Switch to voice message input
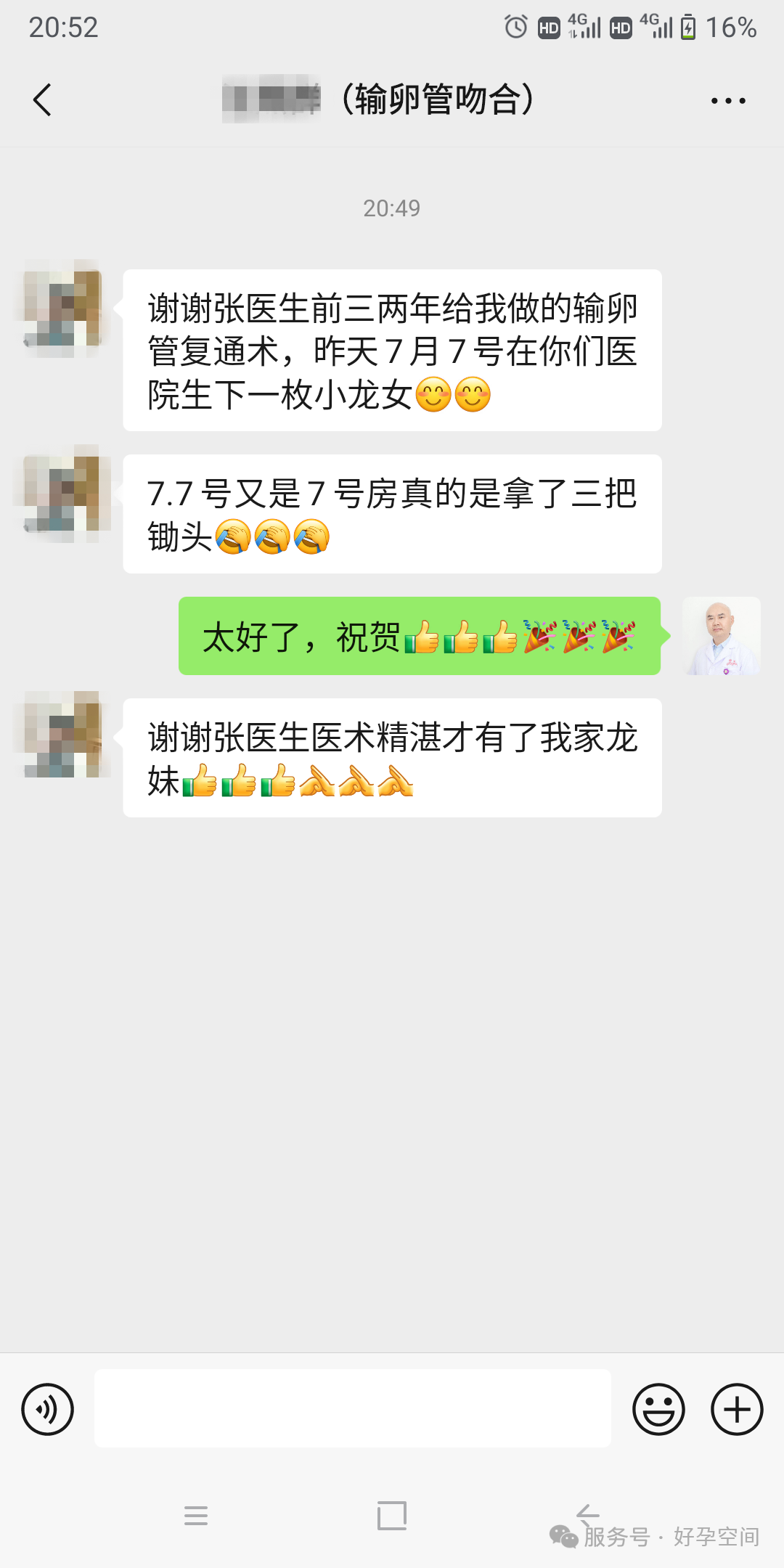This screenshot has width=784, height=1568. coord(48,1409)
